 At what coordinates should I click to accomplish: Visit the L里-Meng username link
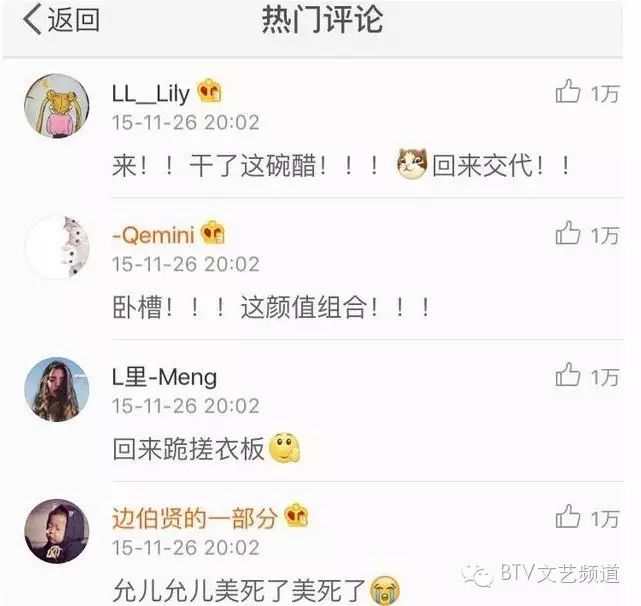(x=164, y=377)
